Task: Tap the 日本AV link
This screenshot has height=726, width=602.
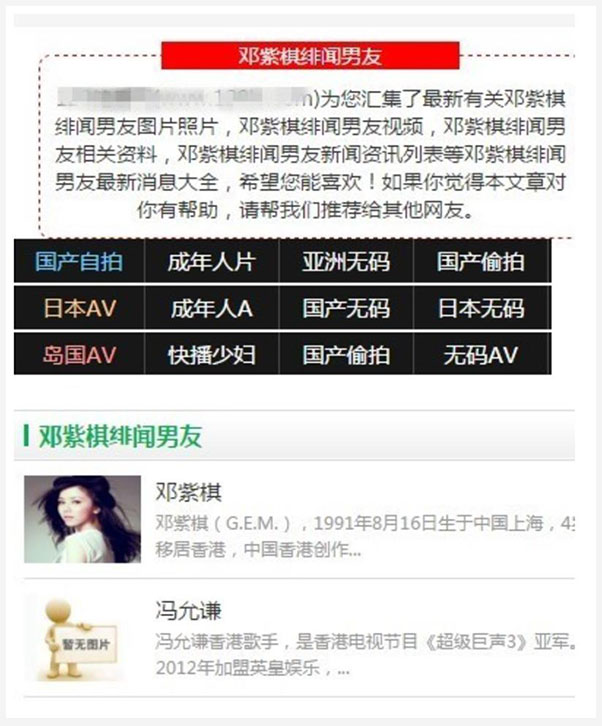Action: tap(79, 308)
